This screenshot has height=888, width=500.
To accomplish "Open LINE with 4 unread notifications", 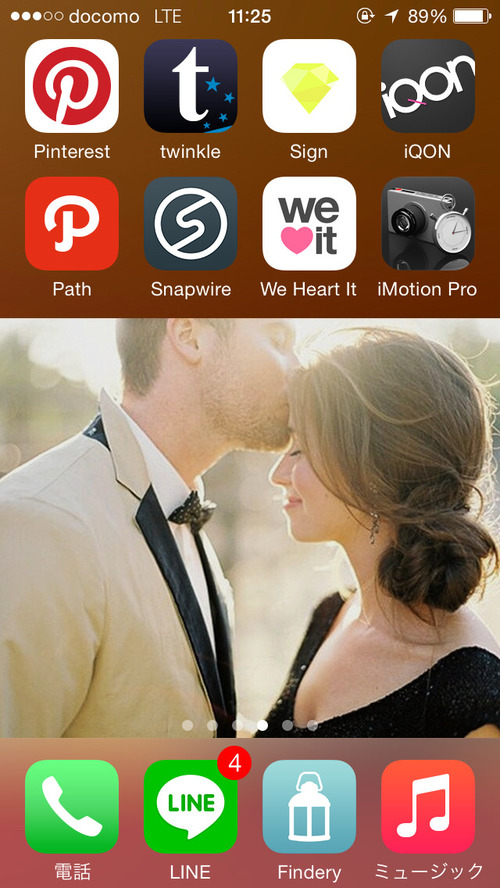I will coord(190,806).
